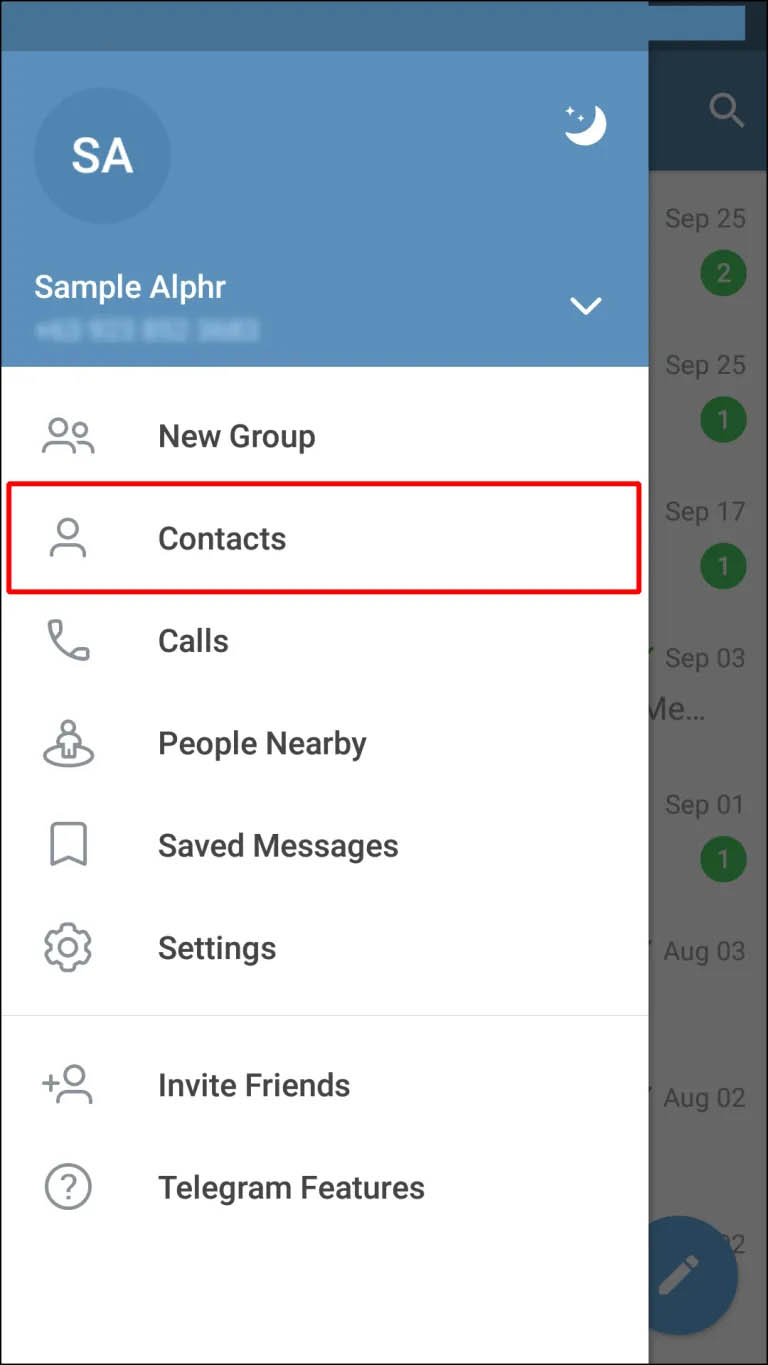Open People Nearby
Screen dimensions: 768x1365
pos(324,744)
